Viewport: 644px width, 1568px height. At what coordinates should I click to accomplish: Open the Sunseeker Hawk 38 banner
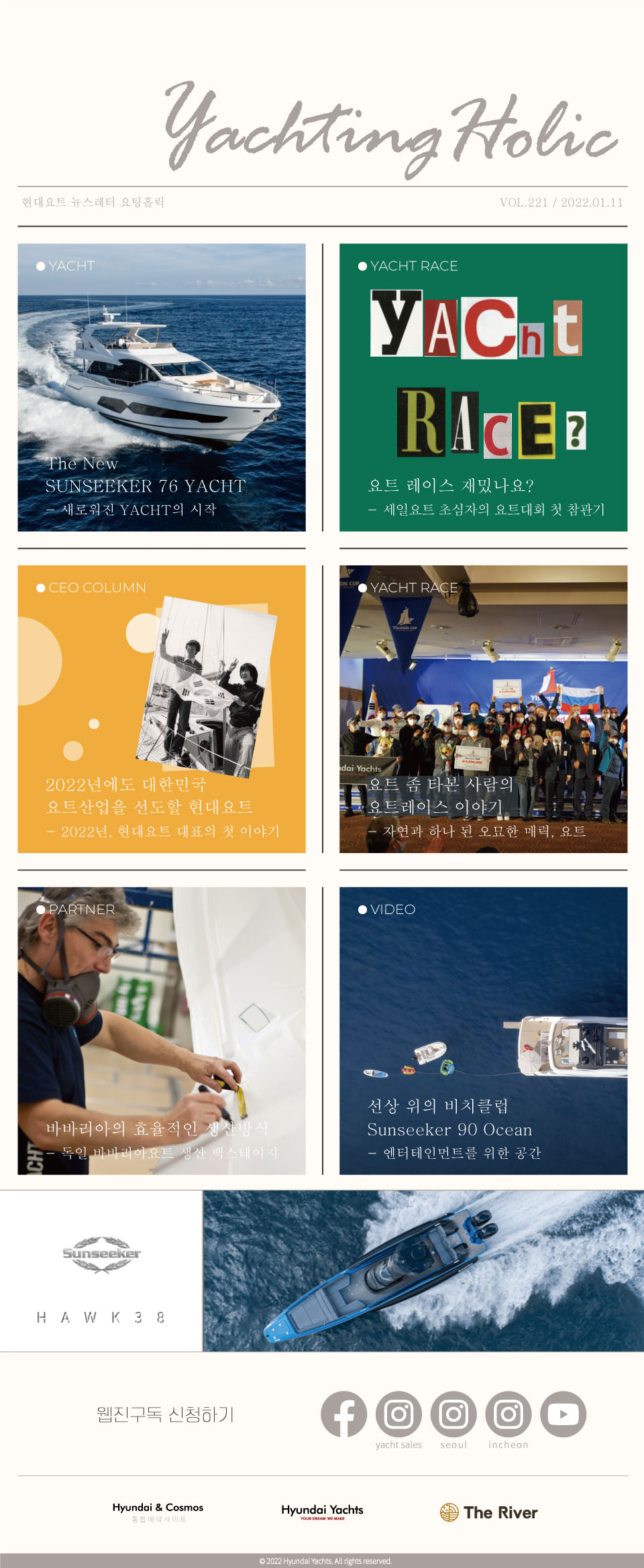pyautogui.click(x=322, y=1271)
